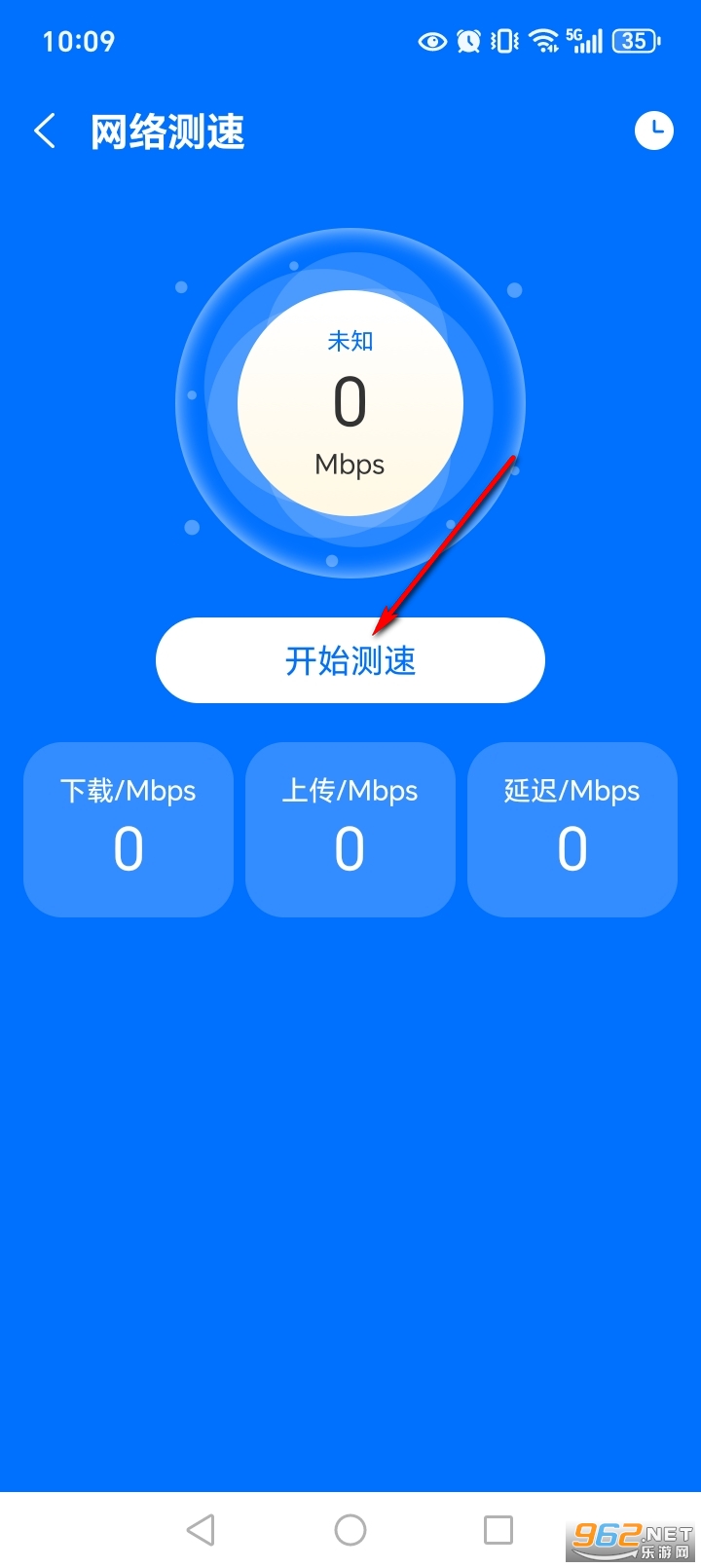Select the 上传/Mbps upload card
701x1568 pixels.
coord(350,829)
